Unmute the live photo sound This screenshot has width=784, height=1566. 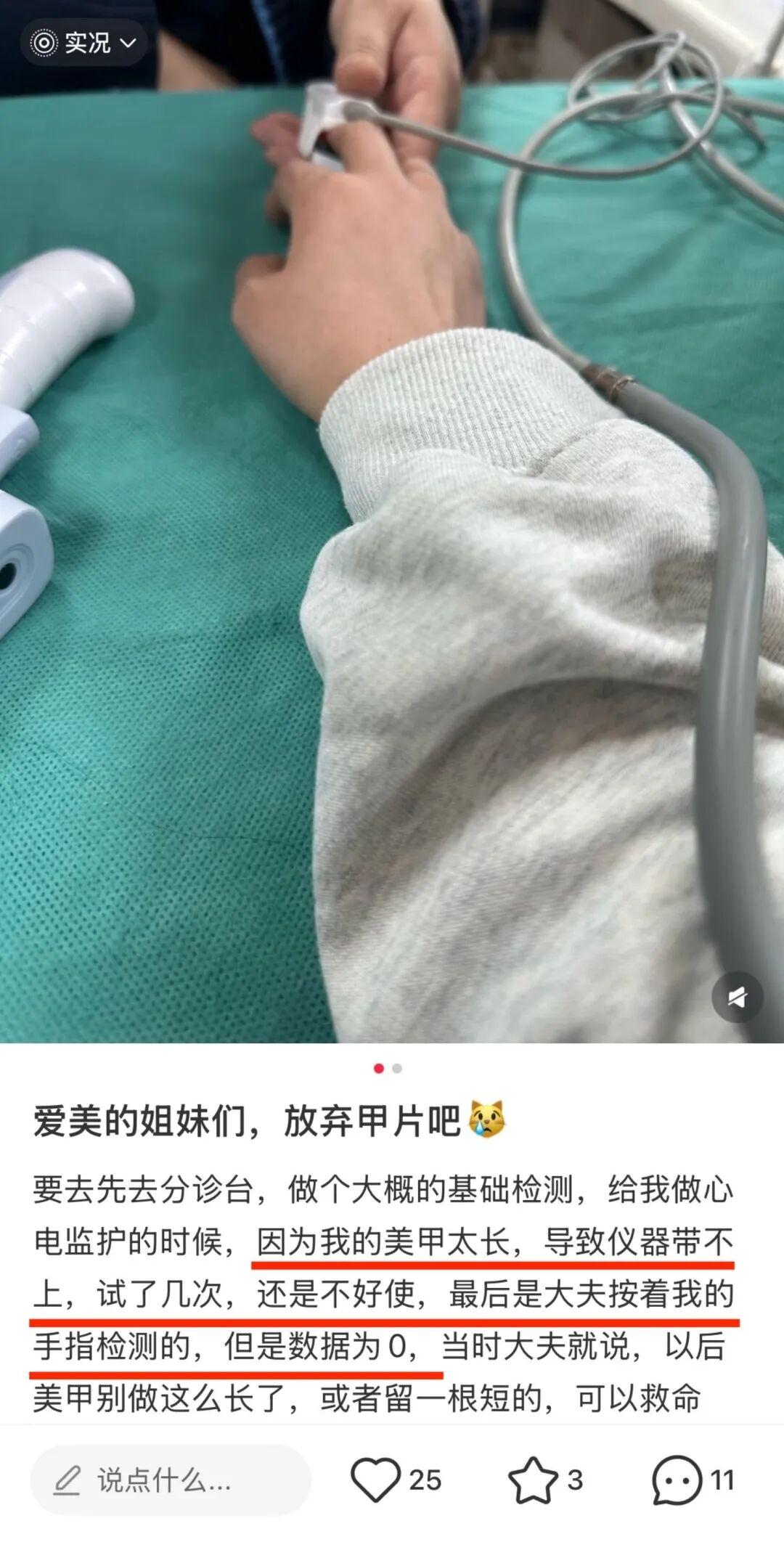tap(737, 997)
